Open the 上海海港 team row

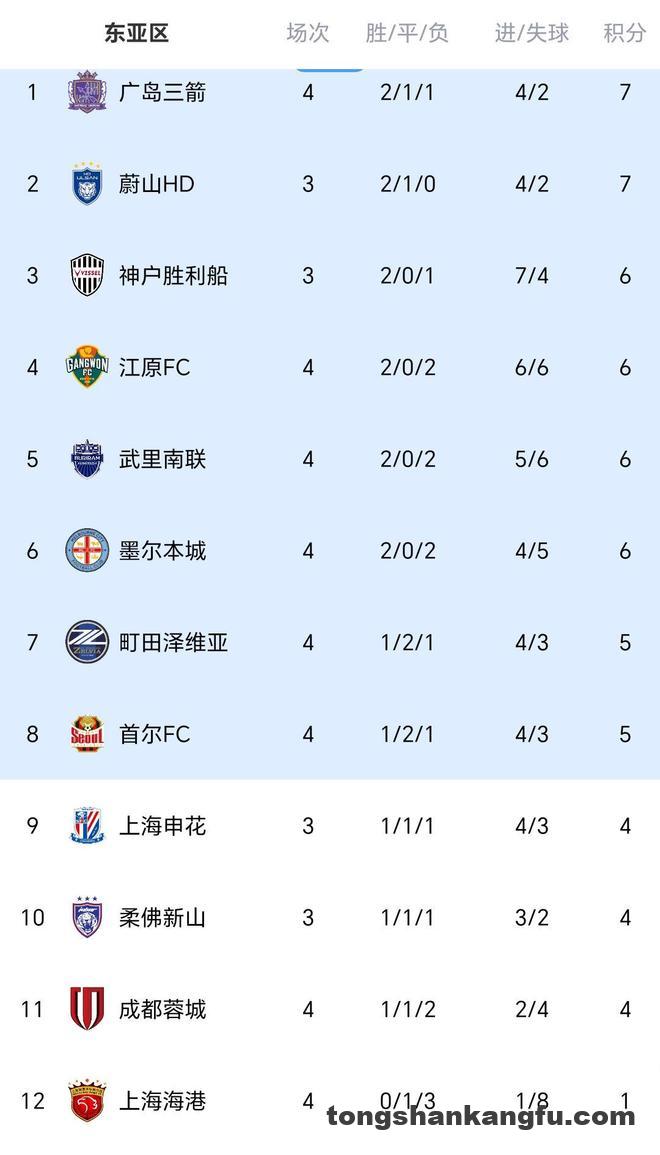[x=162, y=1101]
